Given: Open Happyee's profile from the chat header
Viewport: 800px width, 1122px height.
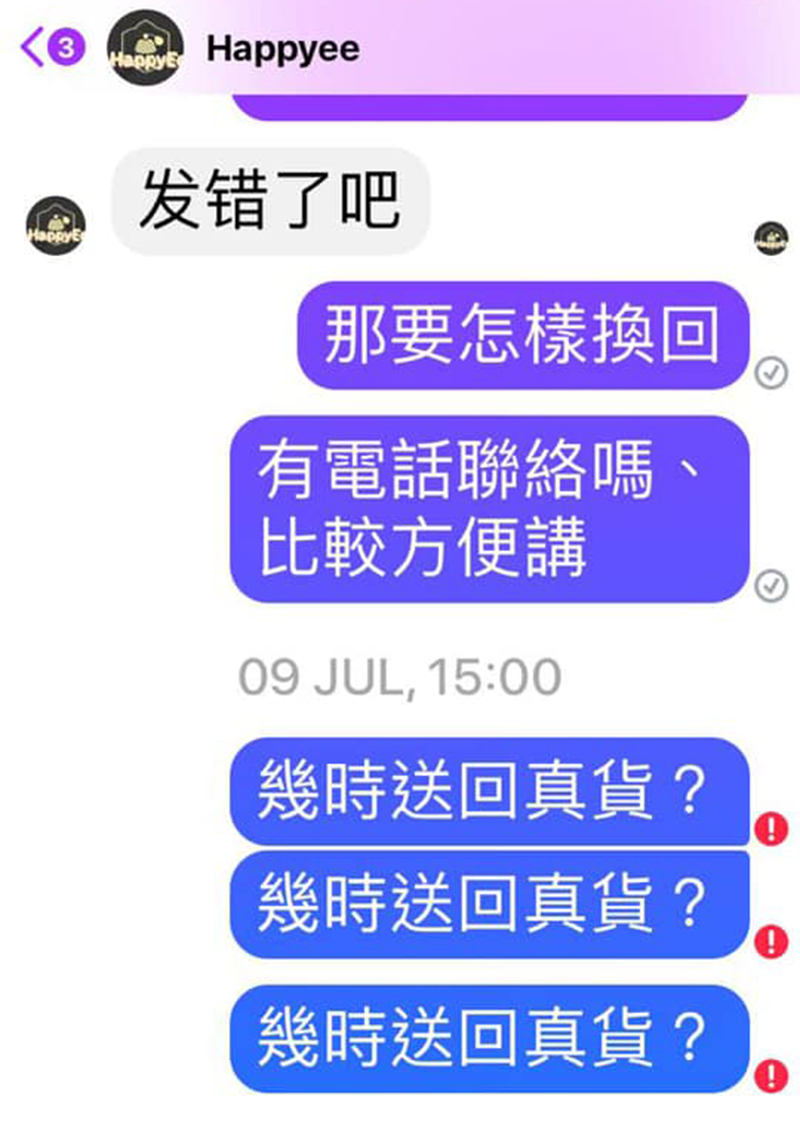Looking at the screenshot, I should (283, 48).
